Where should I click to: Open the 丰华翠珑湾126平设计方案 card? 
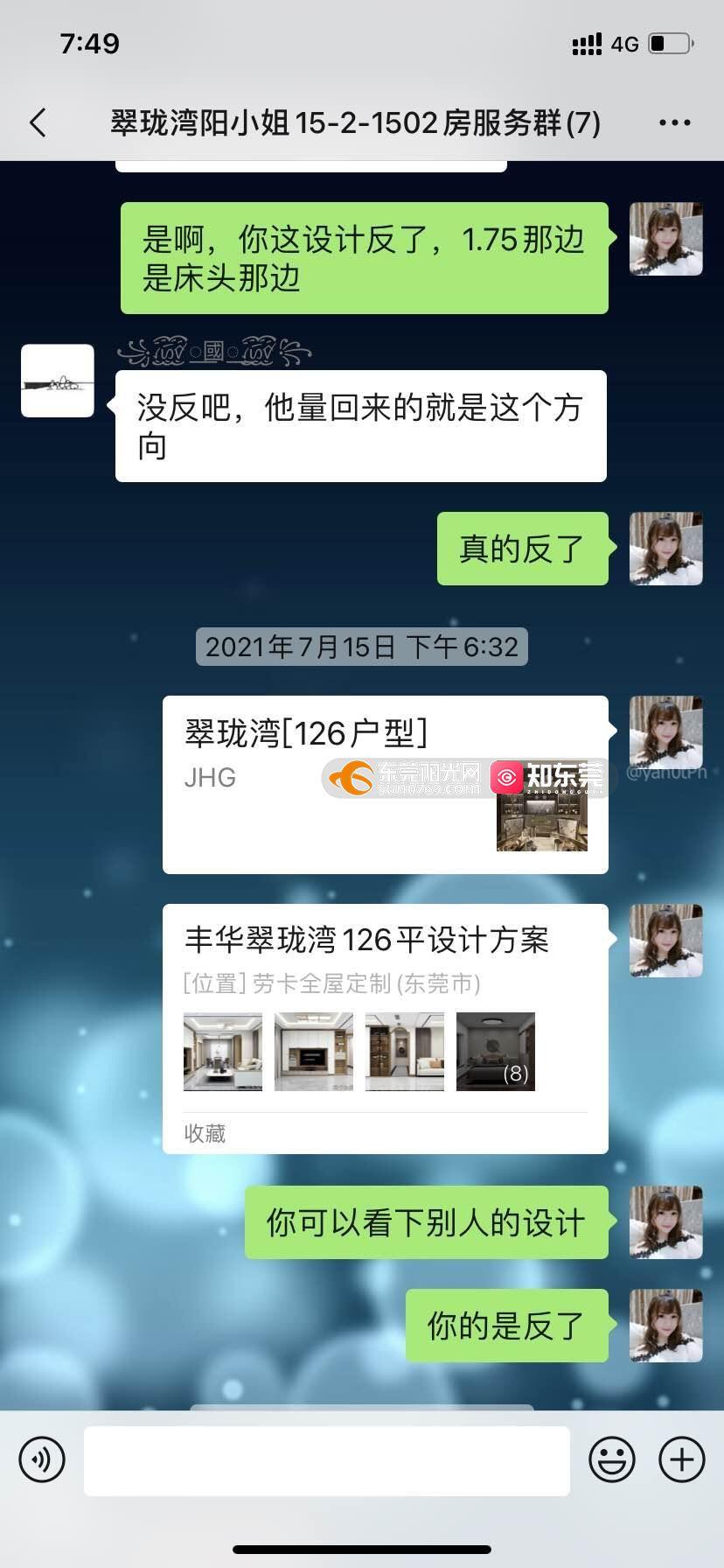pyautogui.click(x=385, y=1028)
